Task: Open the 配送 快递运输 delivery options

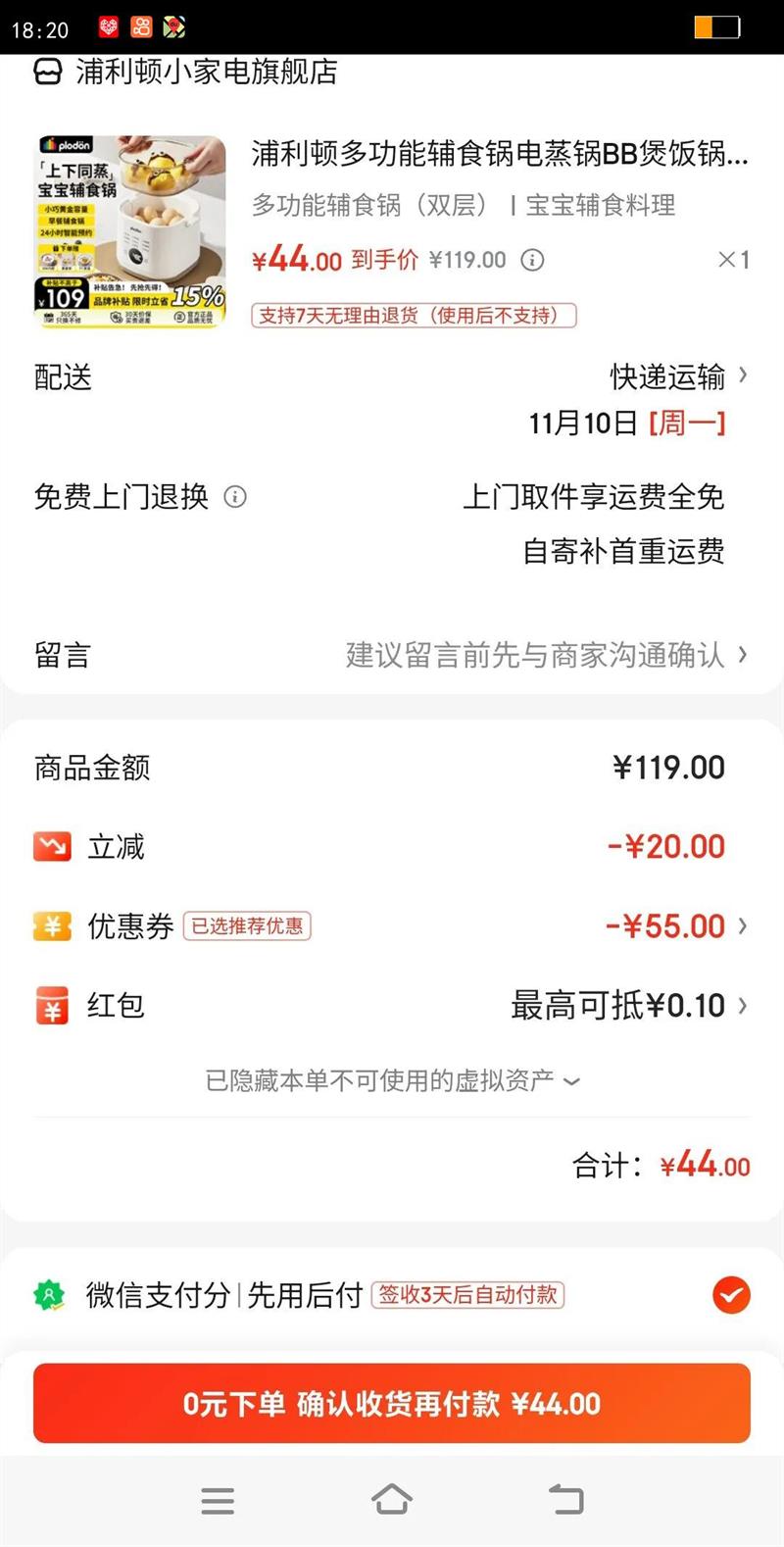Action: 678,376
